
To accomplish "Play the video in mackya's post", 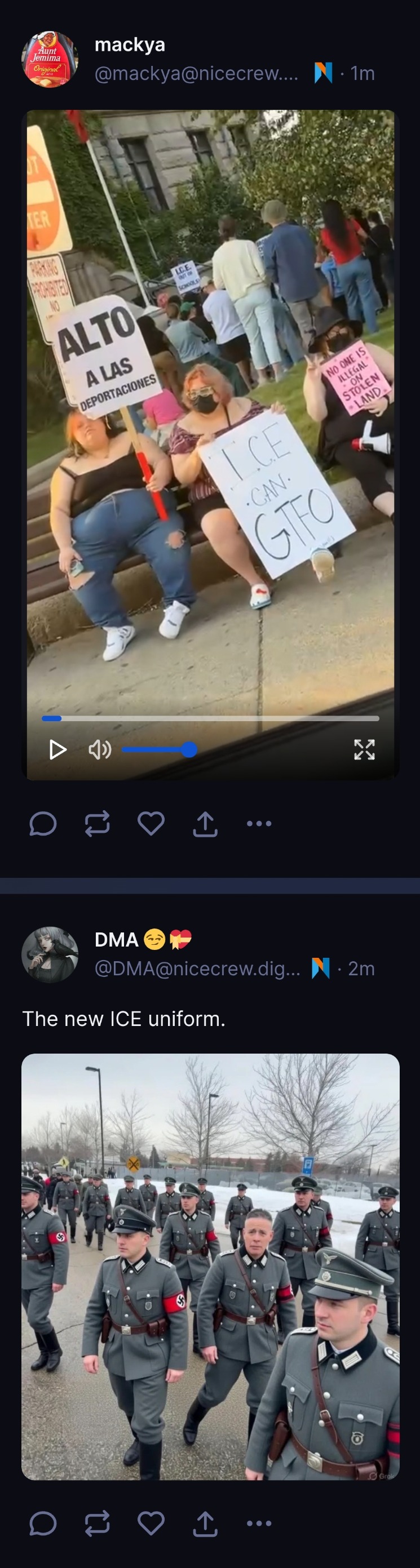I will click(x=58, y=749).
